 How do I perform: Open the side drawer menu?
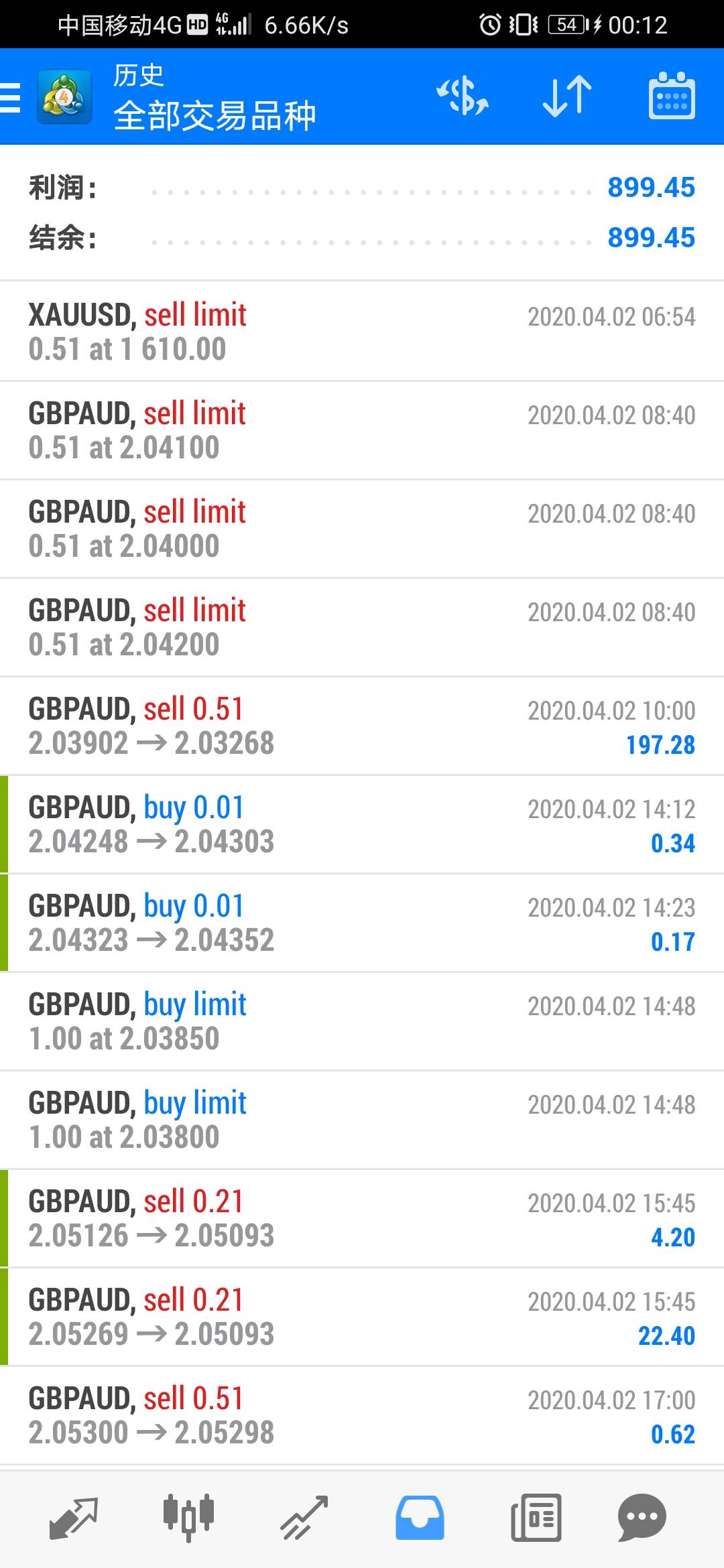12,97
